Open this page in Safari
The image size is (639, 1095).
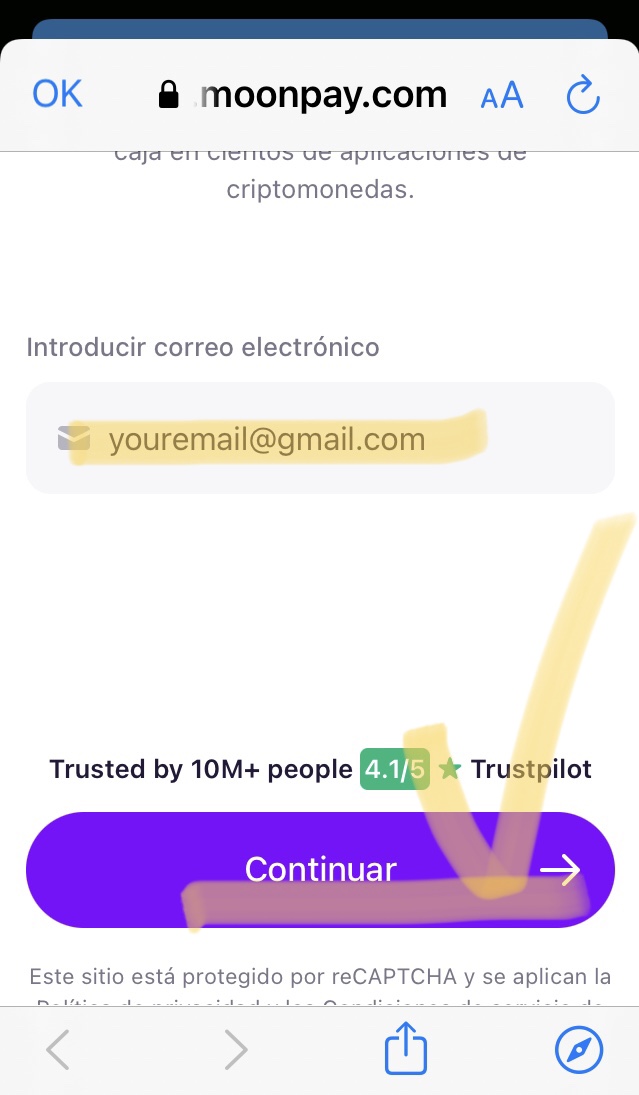coord(579,1049)
